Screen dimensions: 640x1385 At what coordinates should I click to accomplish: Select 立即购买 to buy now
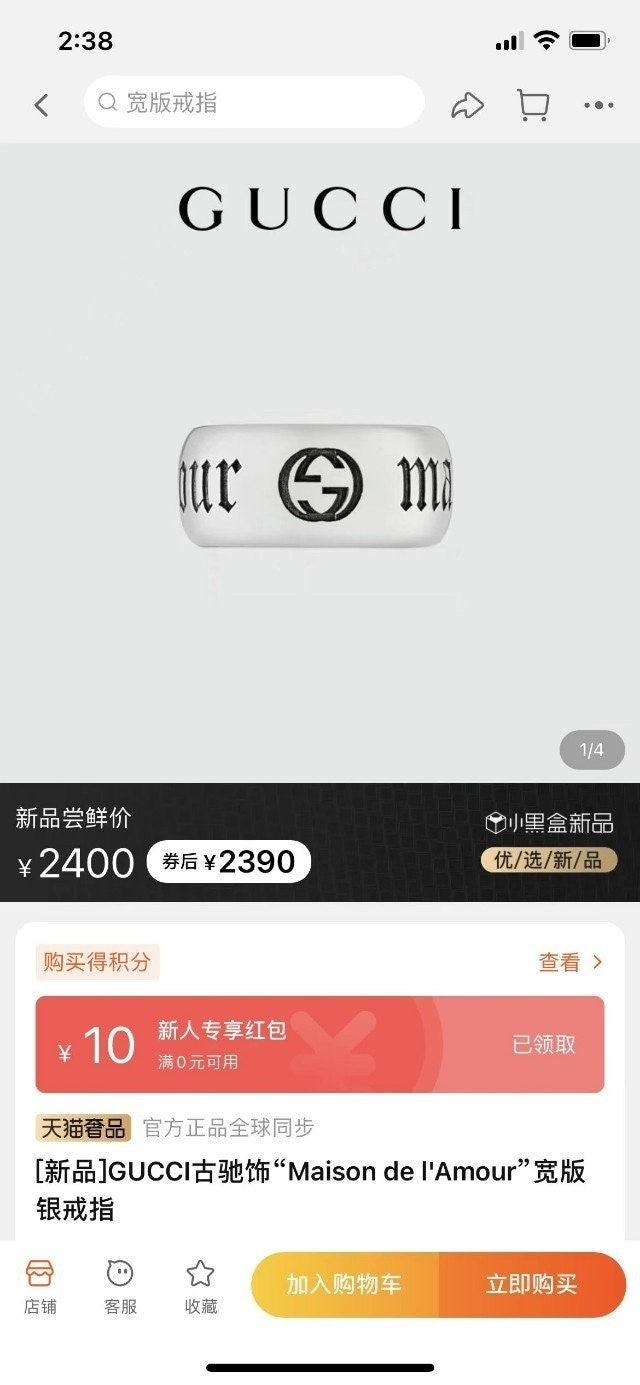(x=532, y=1284)
